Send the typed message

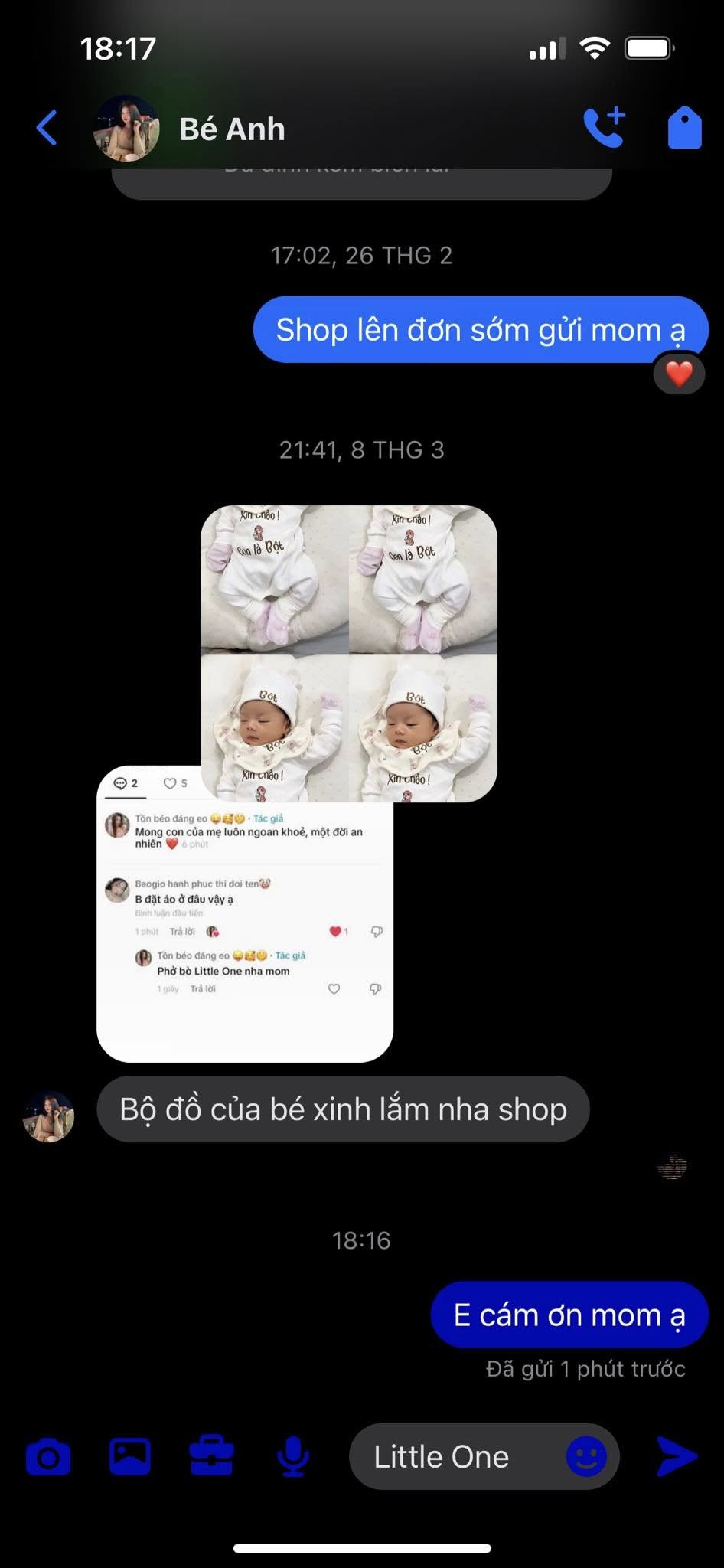(677, 1457)
